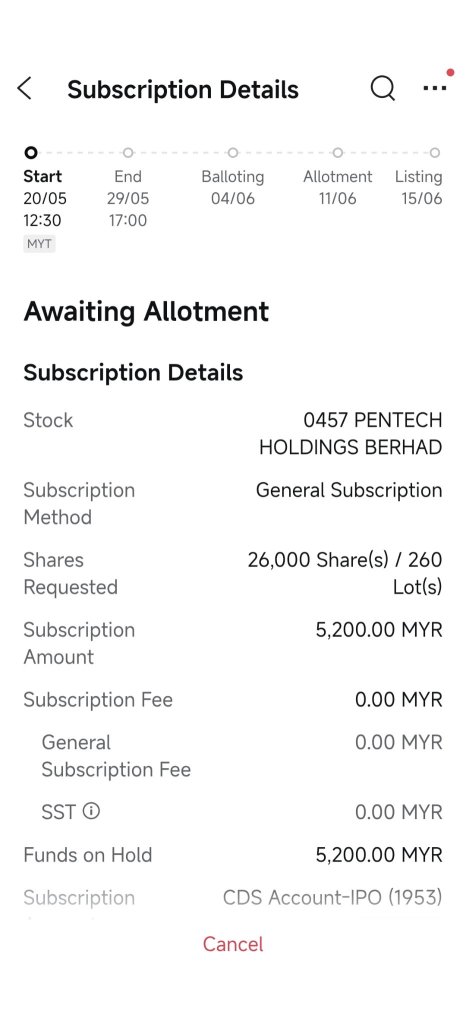Screen dimensions: 466x1024
Task: Open the three-dot overflow menu
Action: (435, 88)
